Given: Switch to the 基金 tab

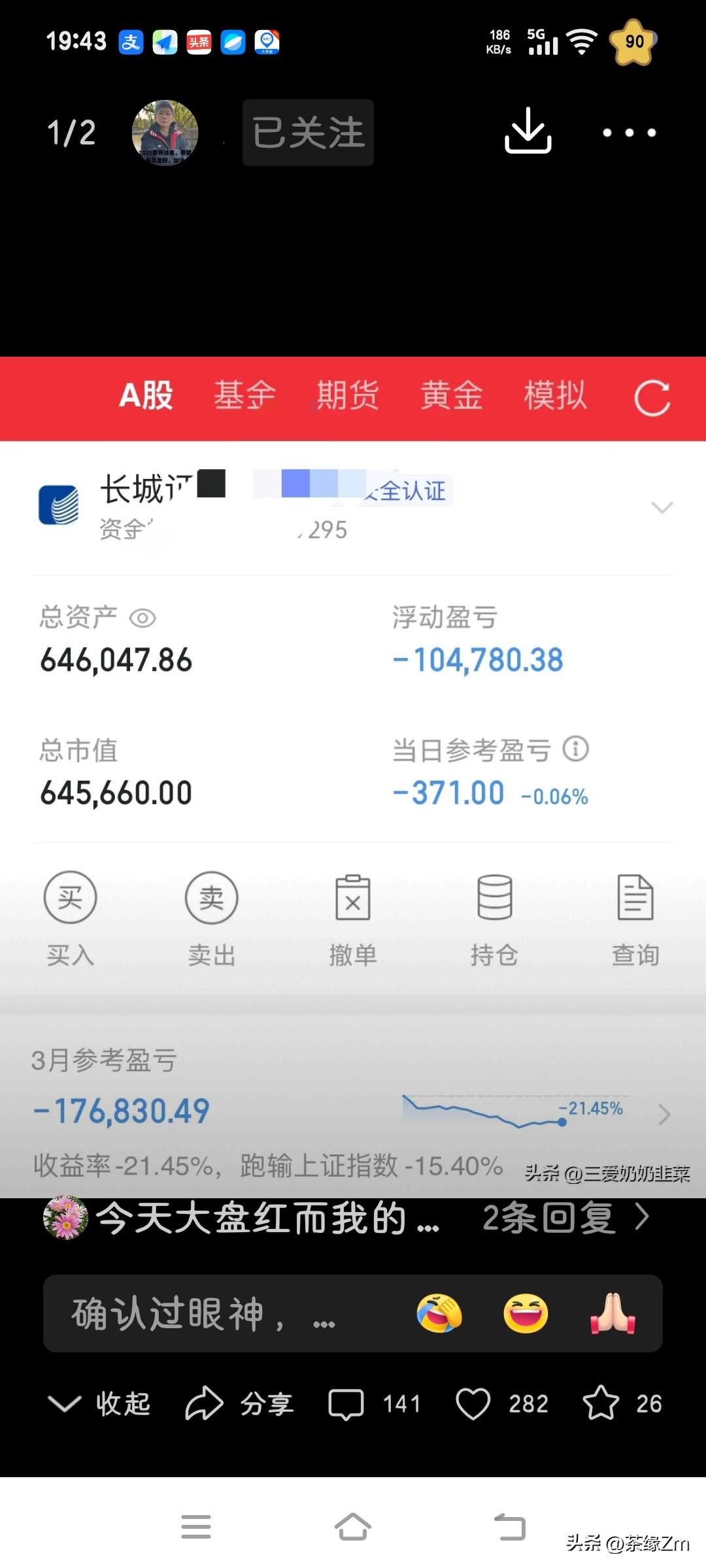Looking at the screenshot, I should click(x=245, y=395).
